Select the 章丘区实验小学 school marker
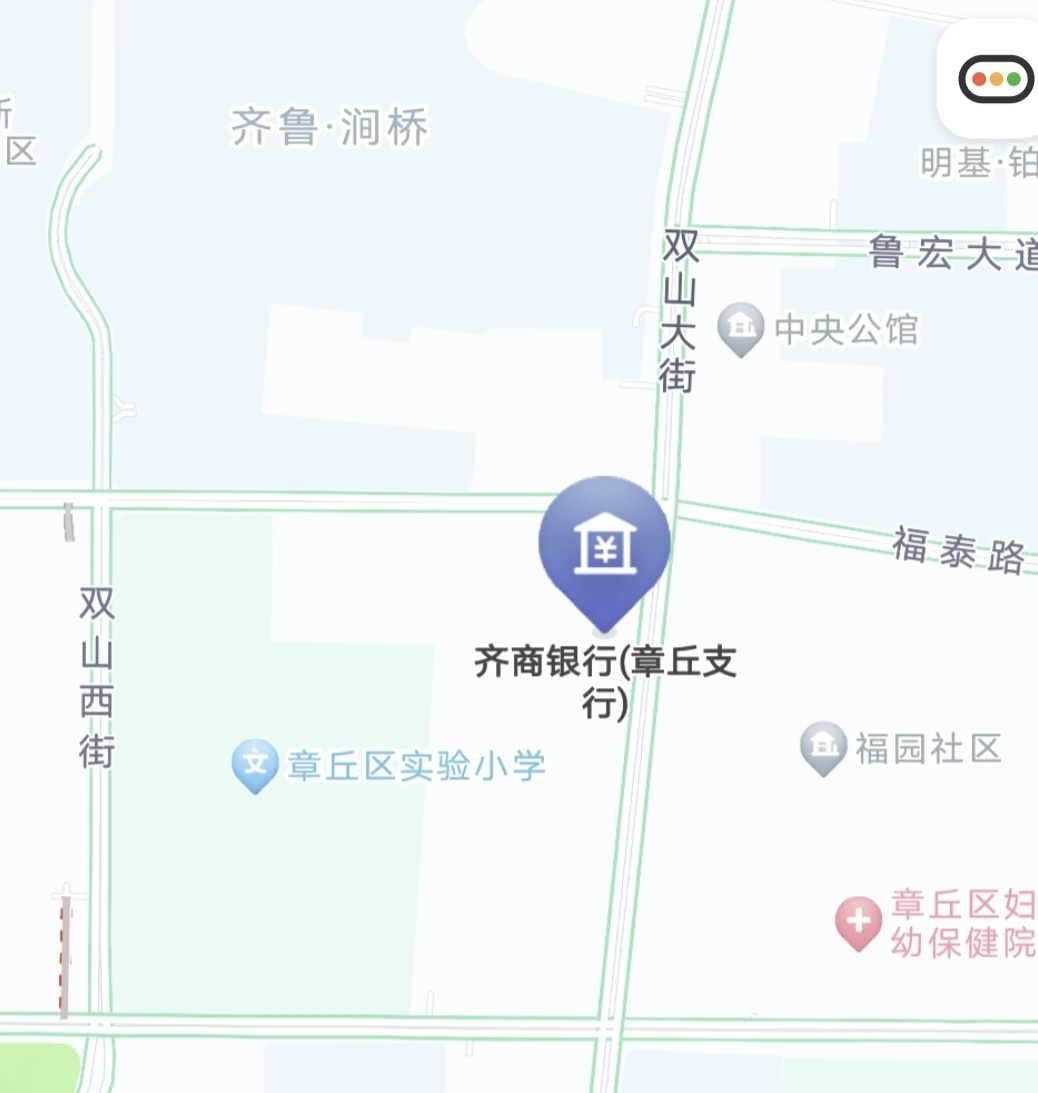The height and width of the screenshot is (1093, 1038). [255, 765]
